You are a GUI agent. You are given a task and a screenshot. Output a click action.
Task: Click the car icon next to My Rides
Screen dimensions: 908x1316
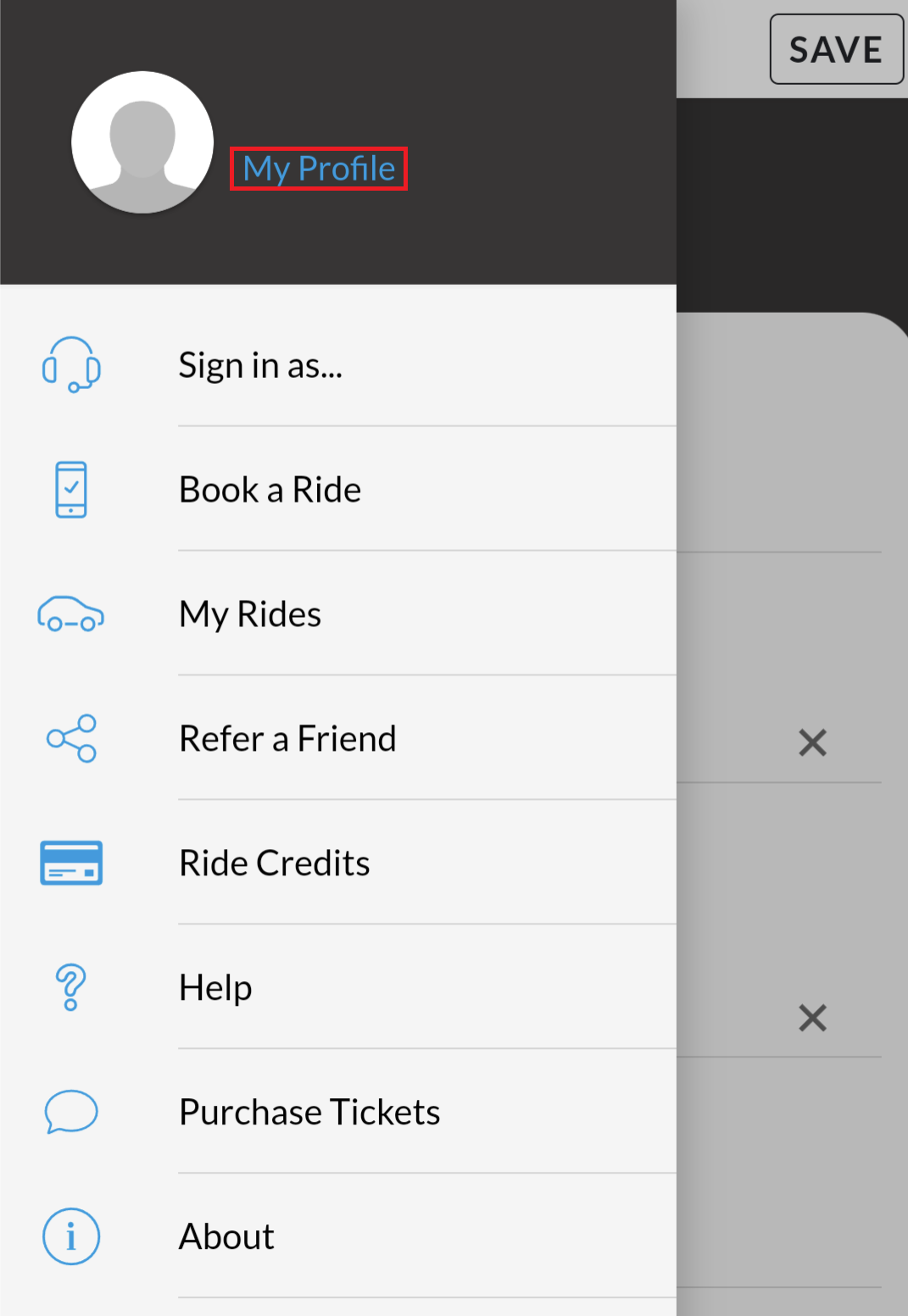[71, 614]
